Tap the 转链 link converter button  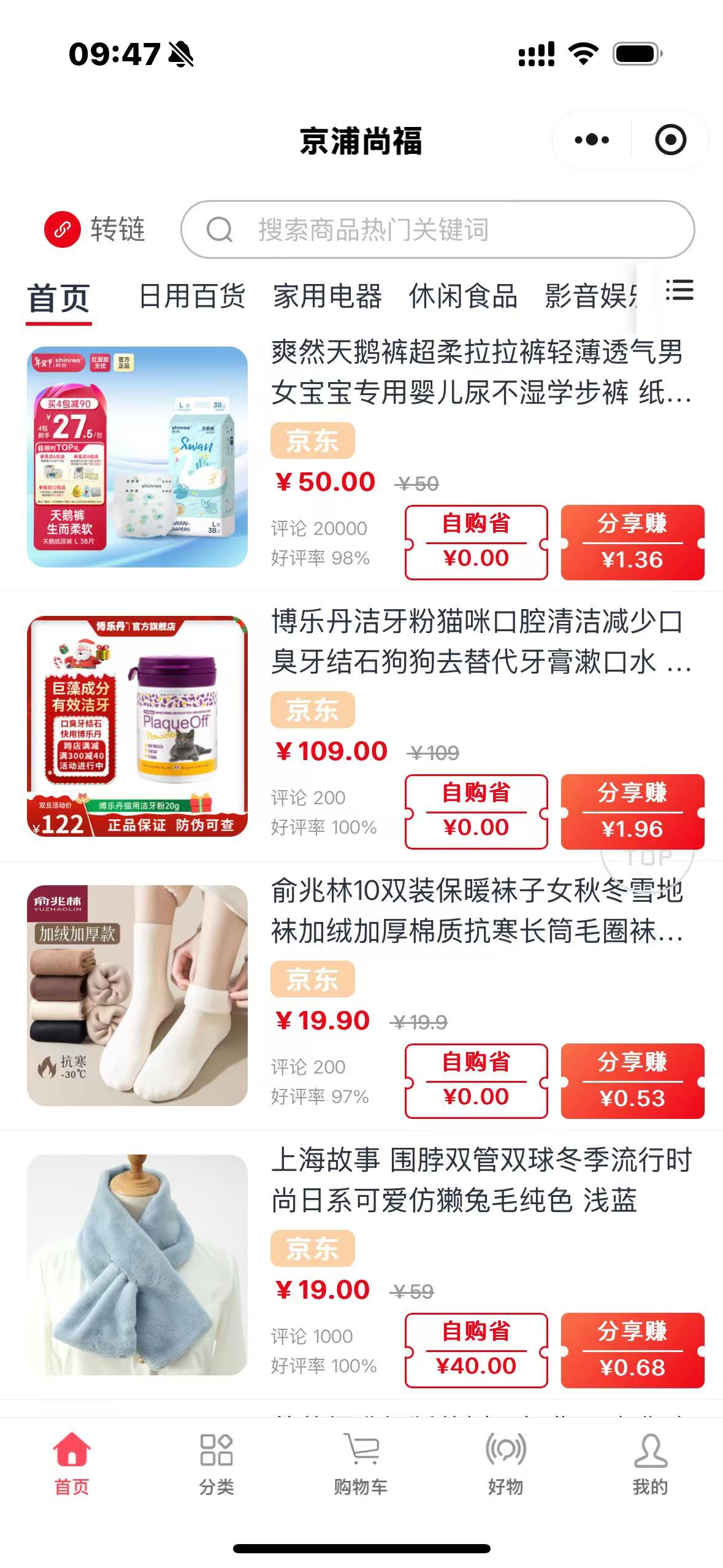tap(95, 229)
